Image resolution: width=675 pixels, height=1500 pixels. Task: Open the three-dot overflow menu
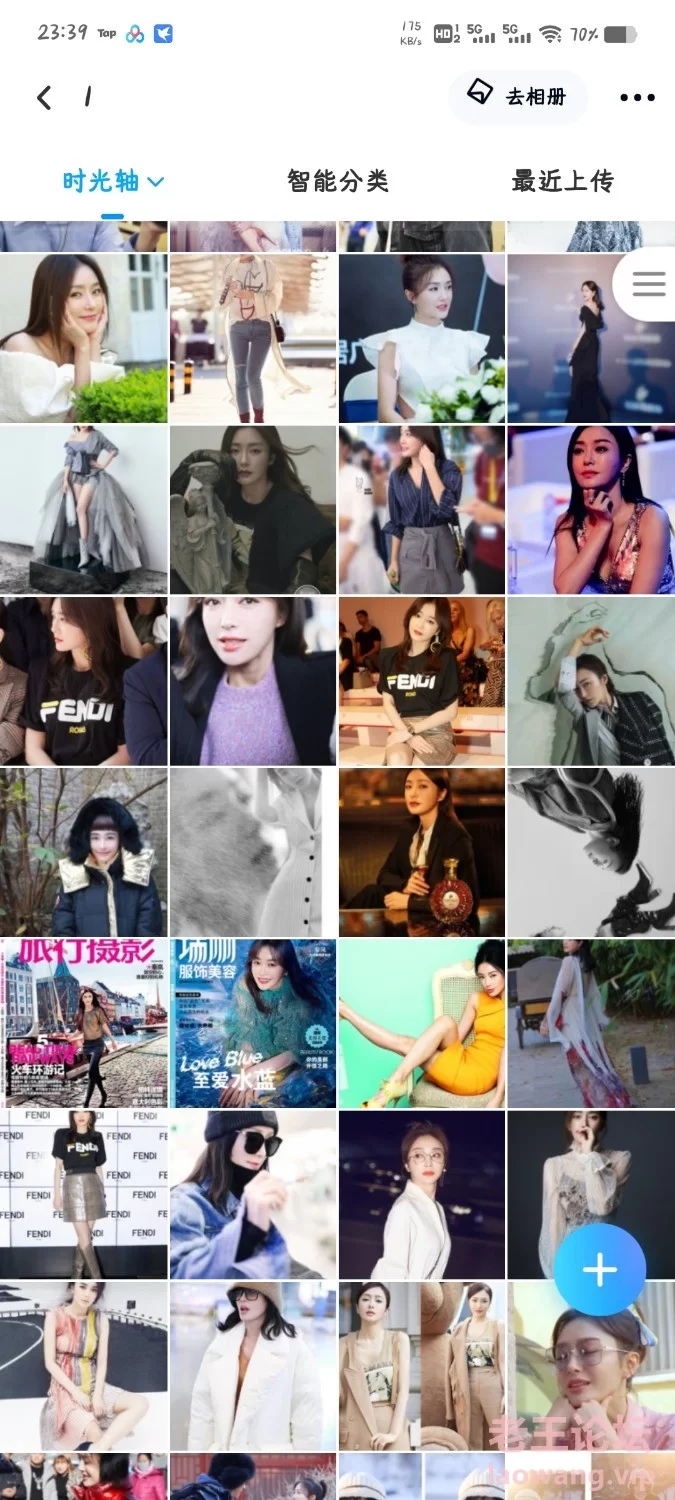[637, 97]
